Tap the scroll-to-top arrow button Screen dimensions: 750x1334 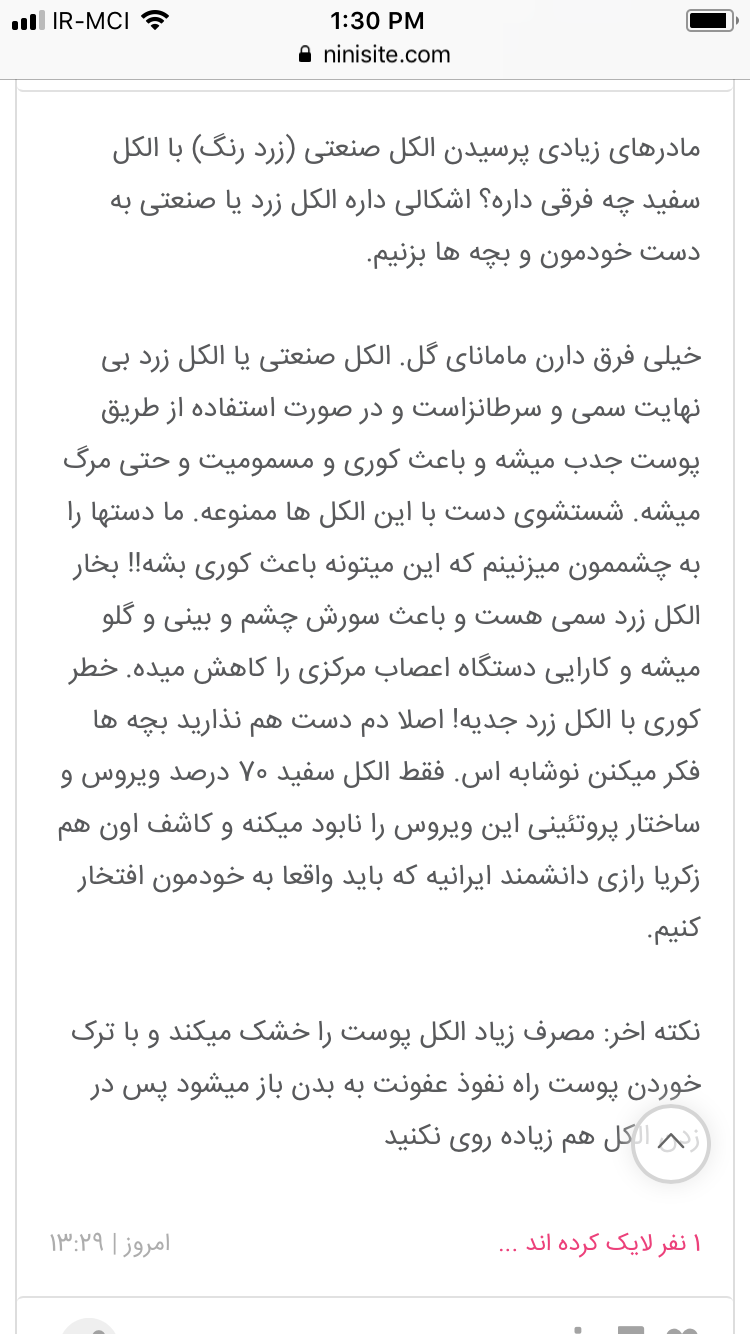tap(671, 1144)
